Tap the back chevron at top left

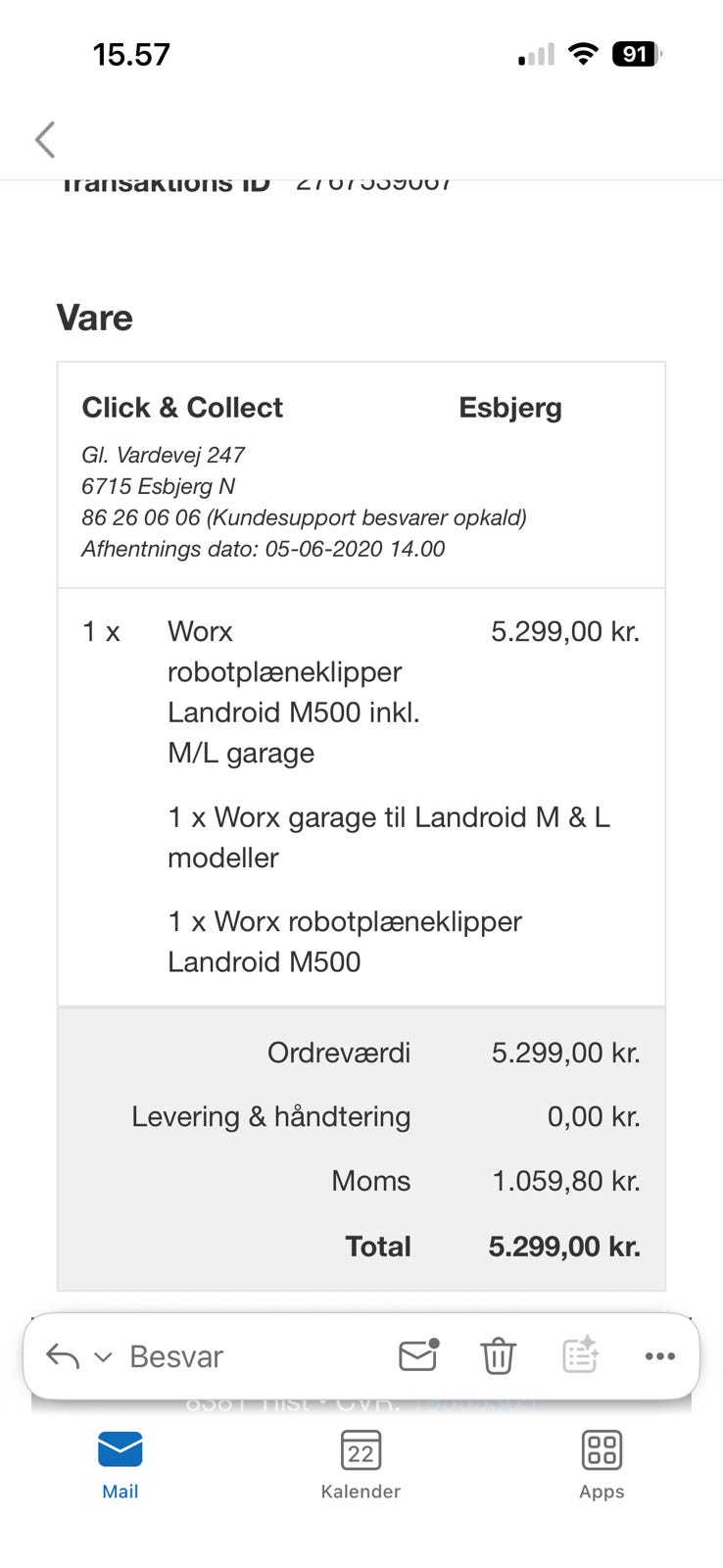tap(44, 139)
